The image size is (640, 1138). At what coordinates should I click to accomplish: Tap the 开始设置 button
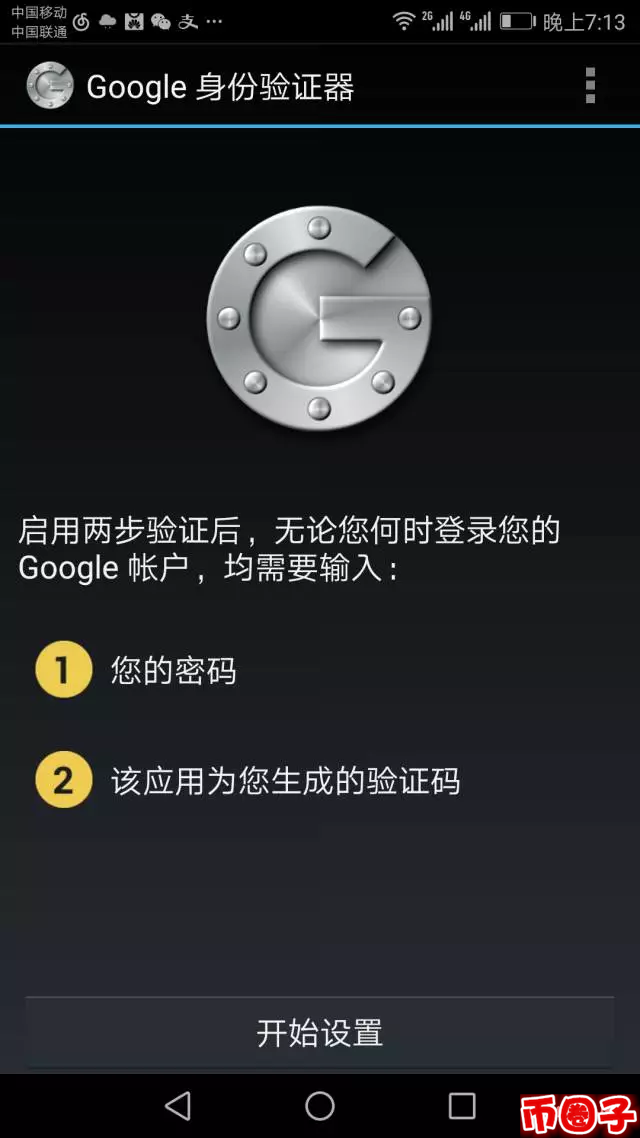(x=319, y=1032)
